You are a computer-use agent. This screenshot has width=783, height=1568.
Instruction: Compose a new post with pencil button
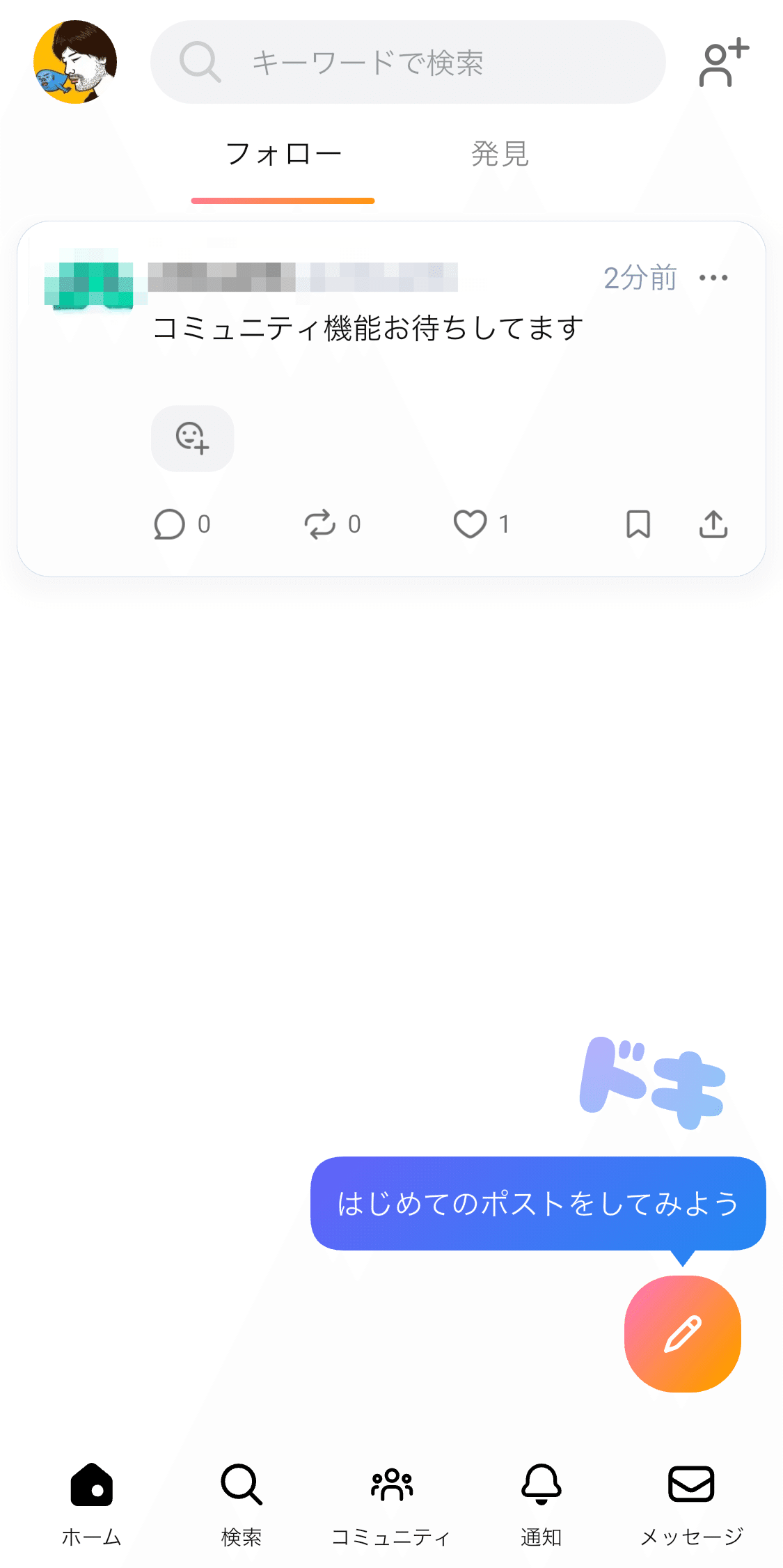(x=682, y=1333)
